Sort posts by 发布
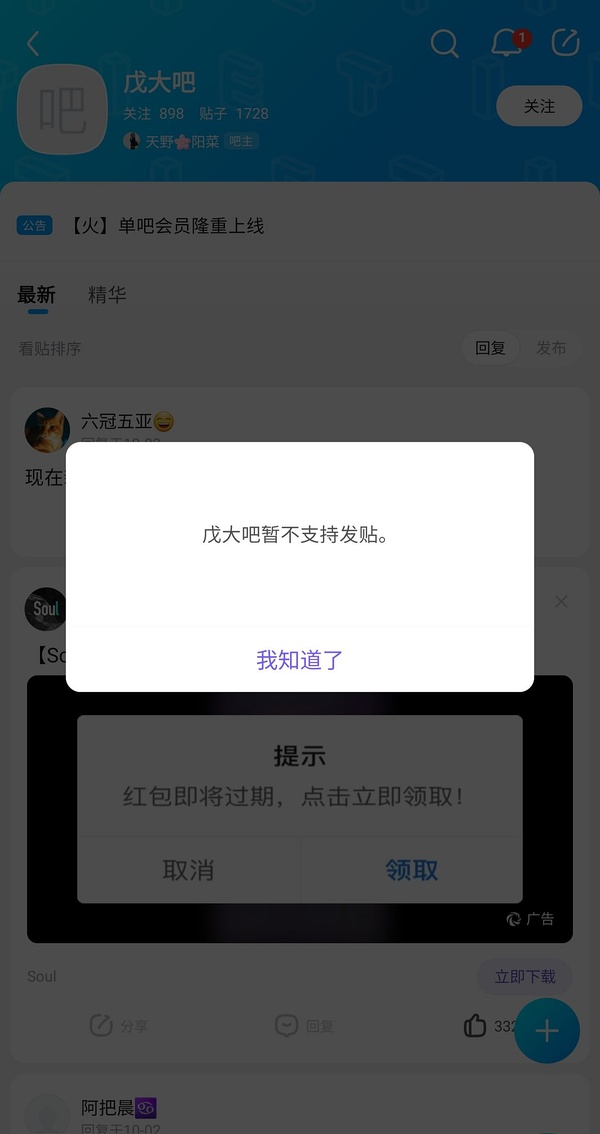This screenshot has width=600, height=1134. [x=551, y=348]
